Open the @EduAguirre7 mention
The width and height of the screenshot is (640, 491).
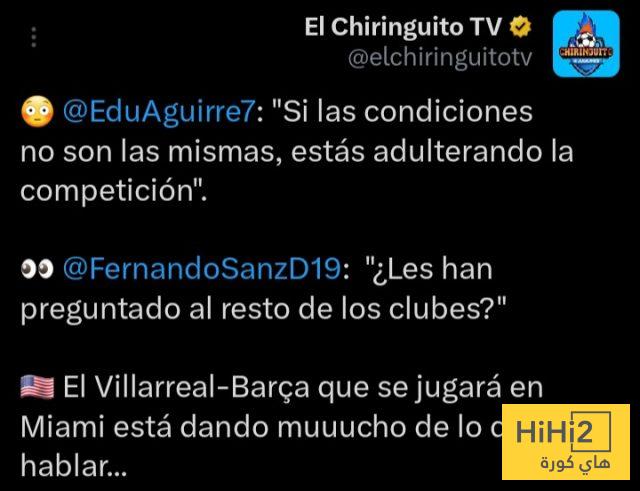pyautogui.click(x=159, y=112)
